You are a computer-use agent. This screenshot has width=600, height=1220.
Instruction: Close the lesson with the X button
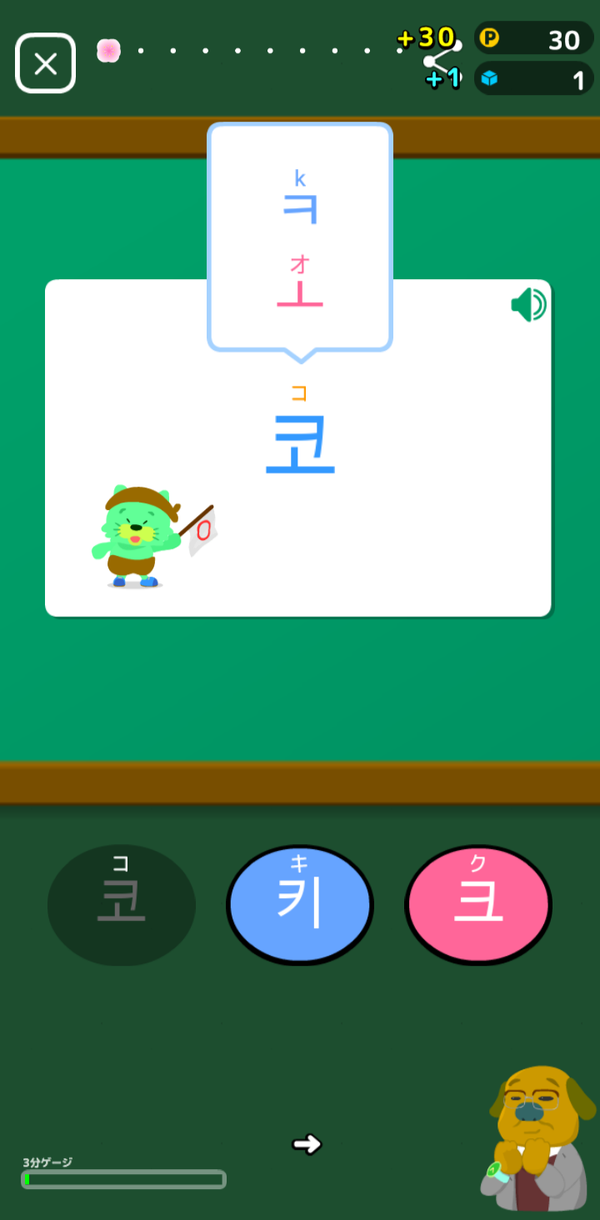[x=45, y=64]
